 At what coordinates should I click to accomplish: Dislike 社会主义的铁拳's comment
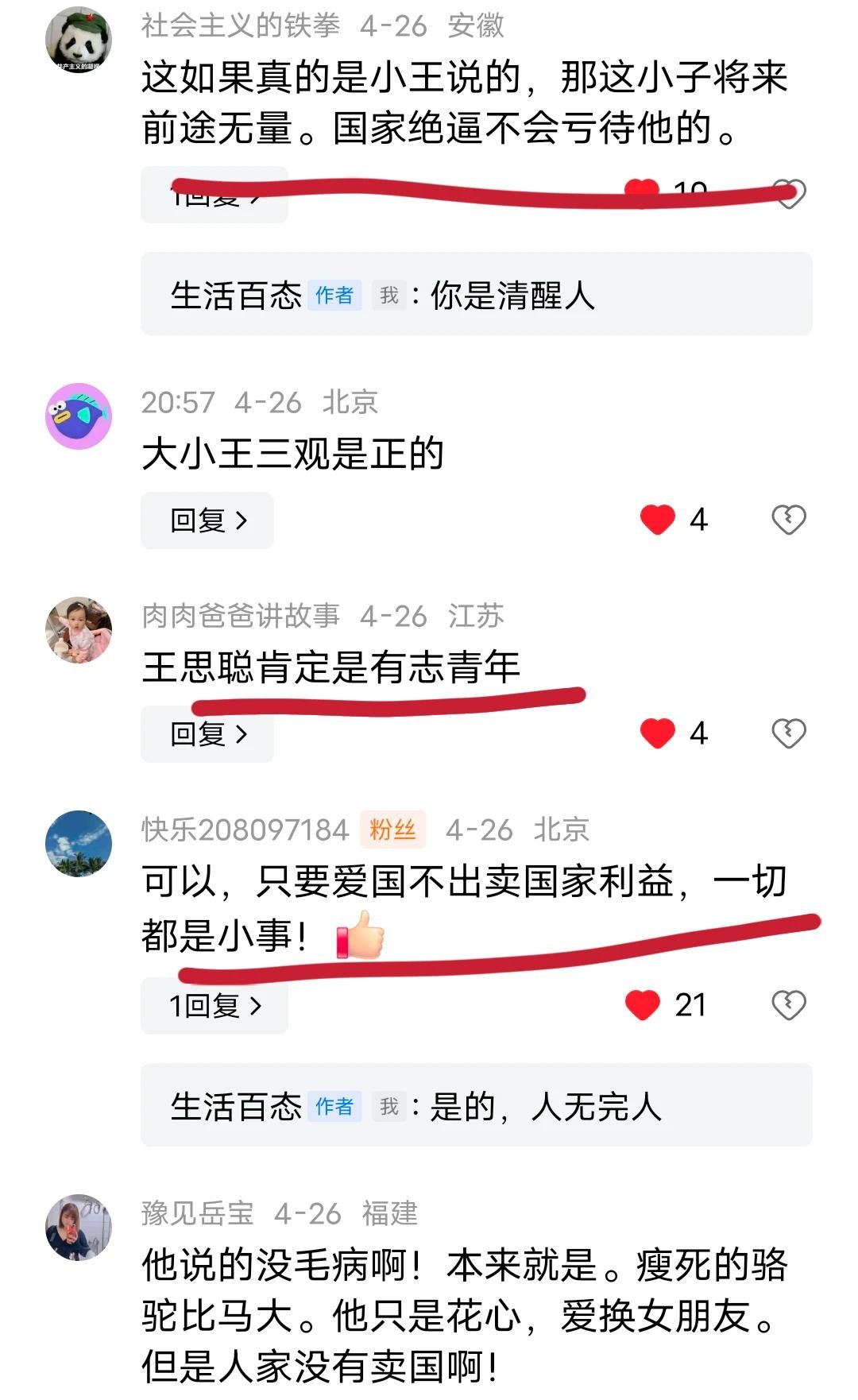[788, 194]
